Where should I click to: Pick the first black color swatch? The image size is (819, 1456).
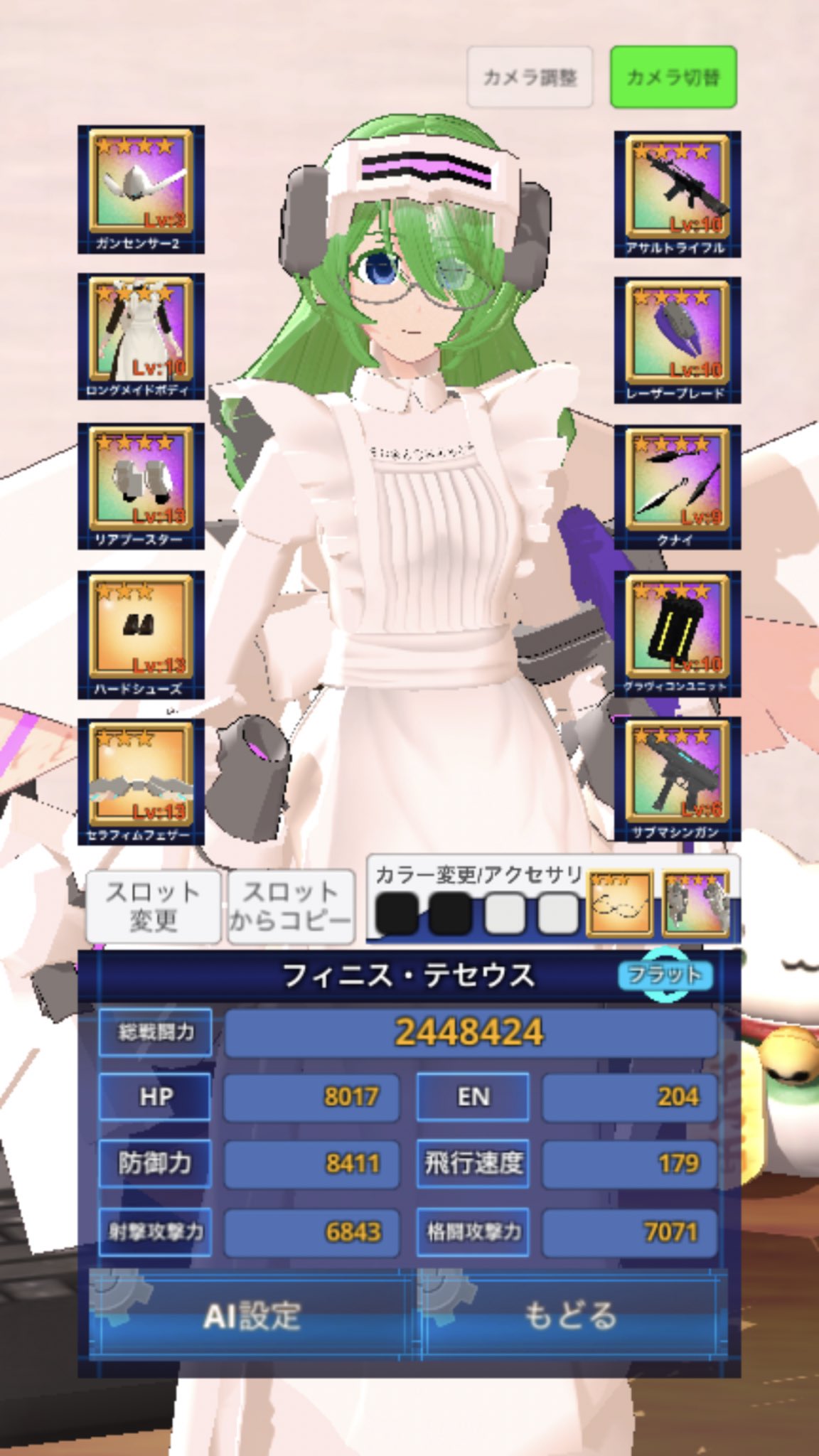(x=396, y=914)
